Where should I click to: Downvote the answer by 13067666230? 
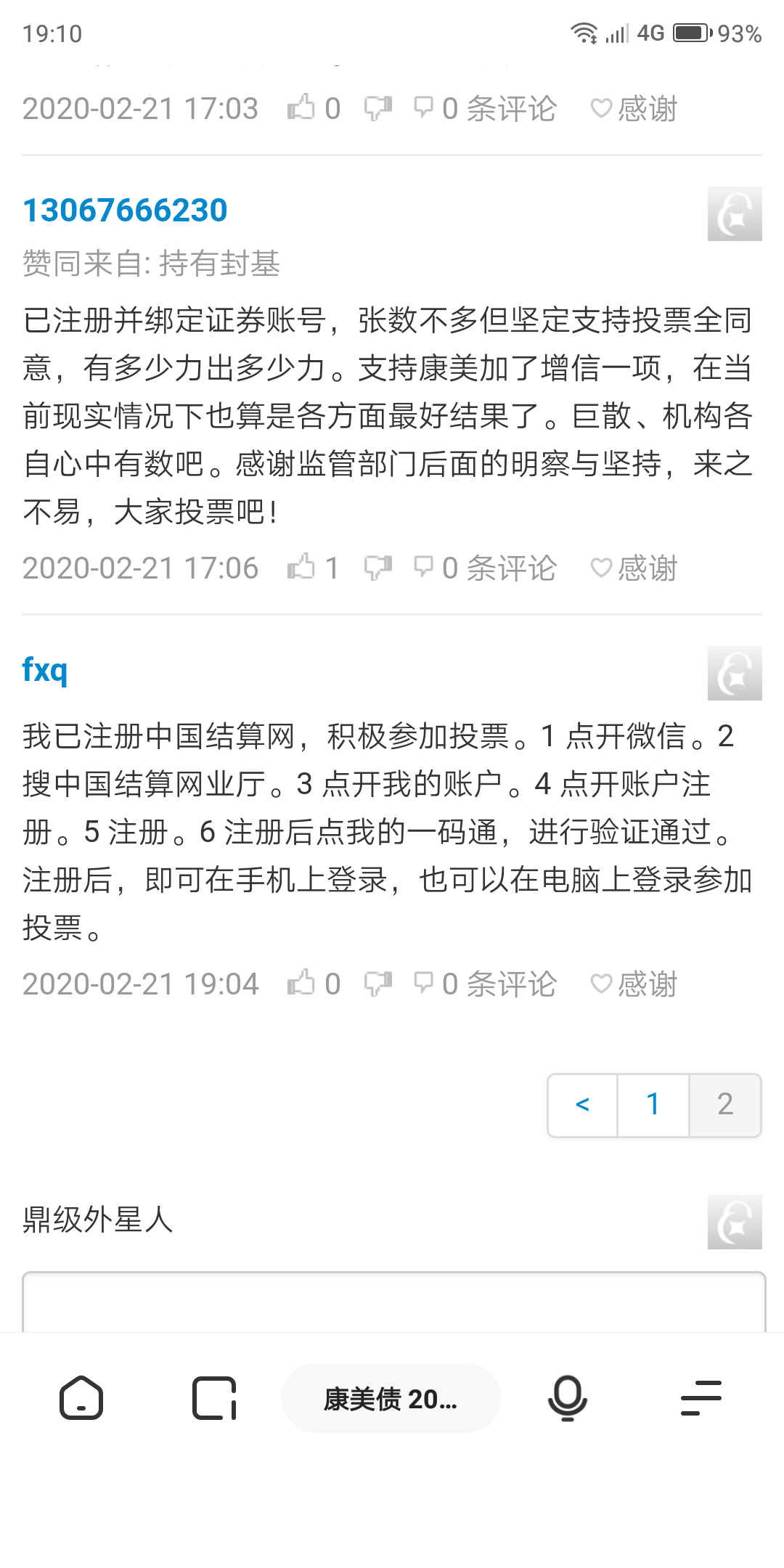click(x=377, y=567)
